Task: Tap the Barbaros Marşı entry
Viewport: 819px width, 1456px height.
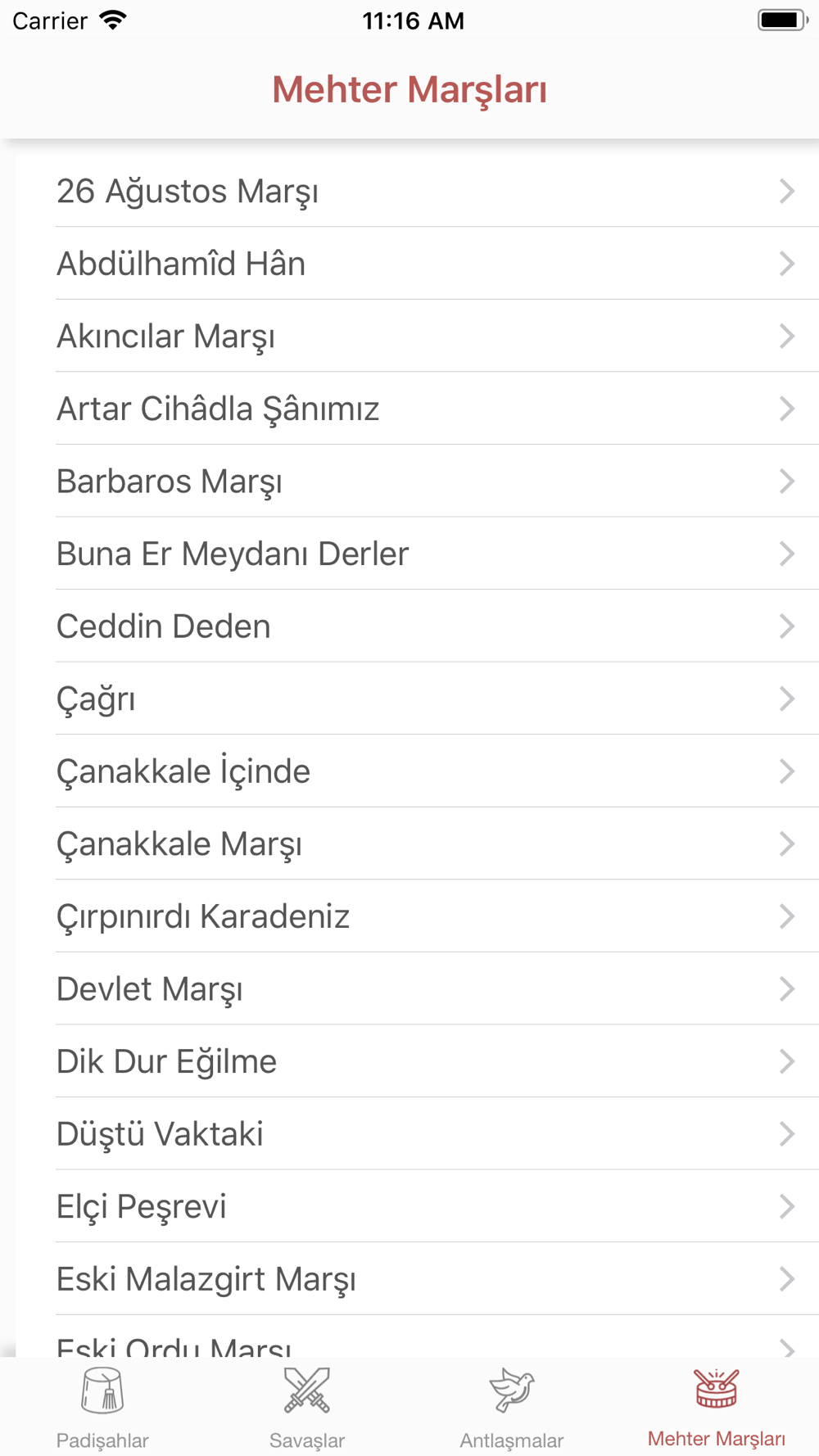Action: [418, 481]
